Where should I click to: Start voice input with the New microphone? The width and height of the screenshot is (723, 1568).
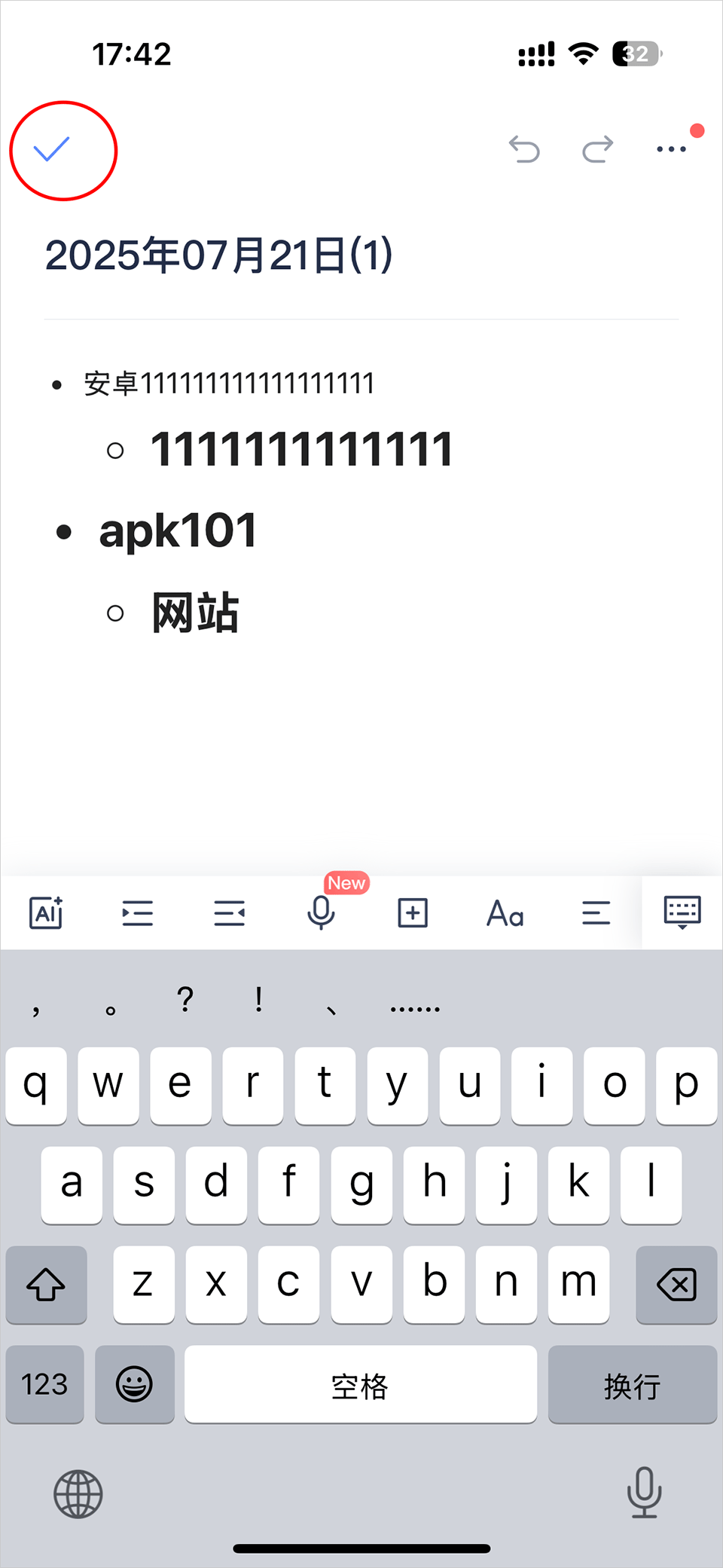pos(322,912)
